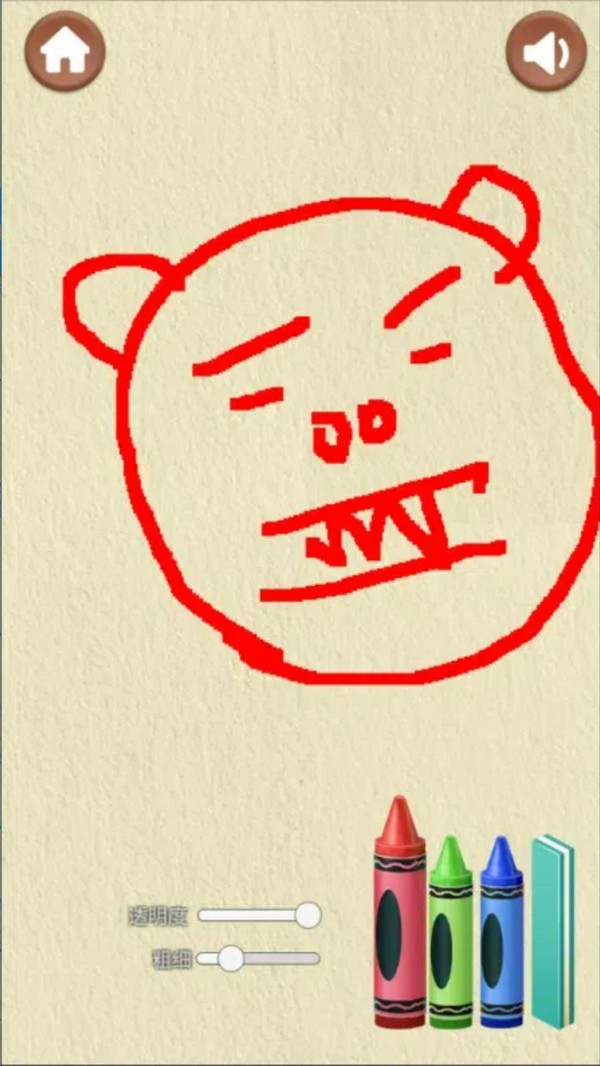Select the teal eraser tool
Screen dimensions: 600x1066
pos(553,930)
